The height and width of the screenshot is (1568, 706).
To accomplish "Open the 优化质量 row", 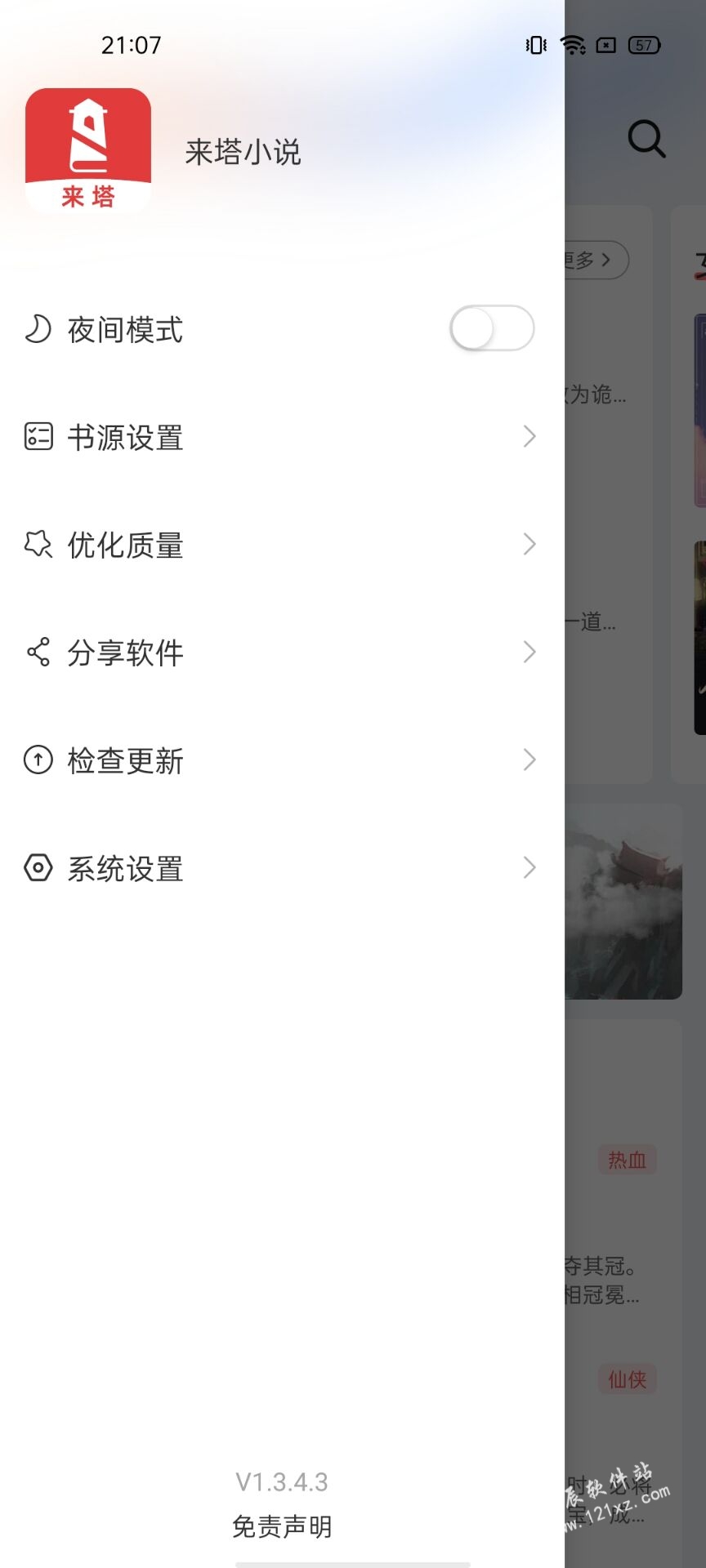I will coord(282,545).
